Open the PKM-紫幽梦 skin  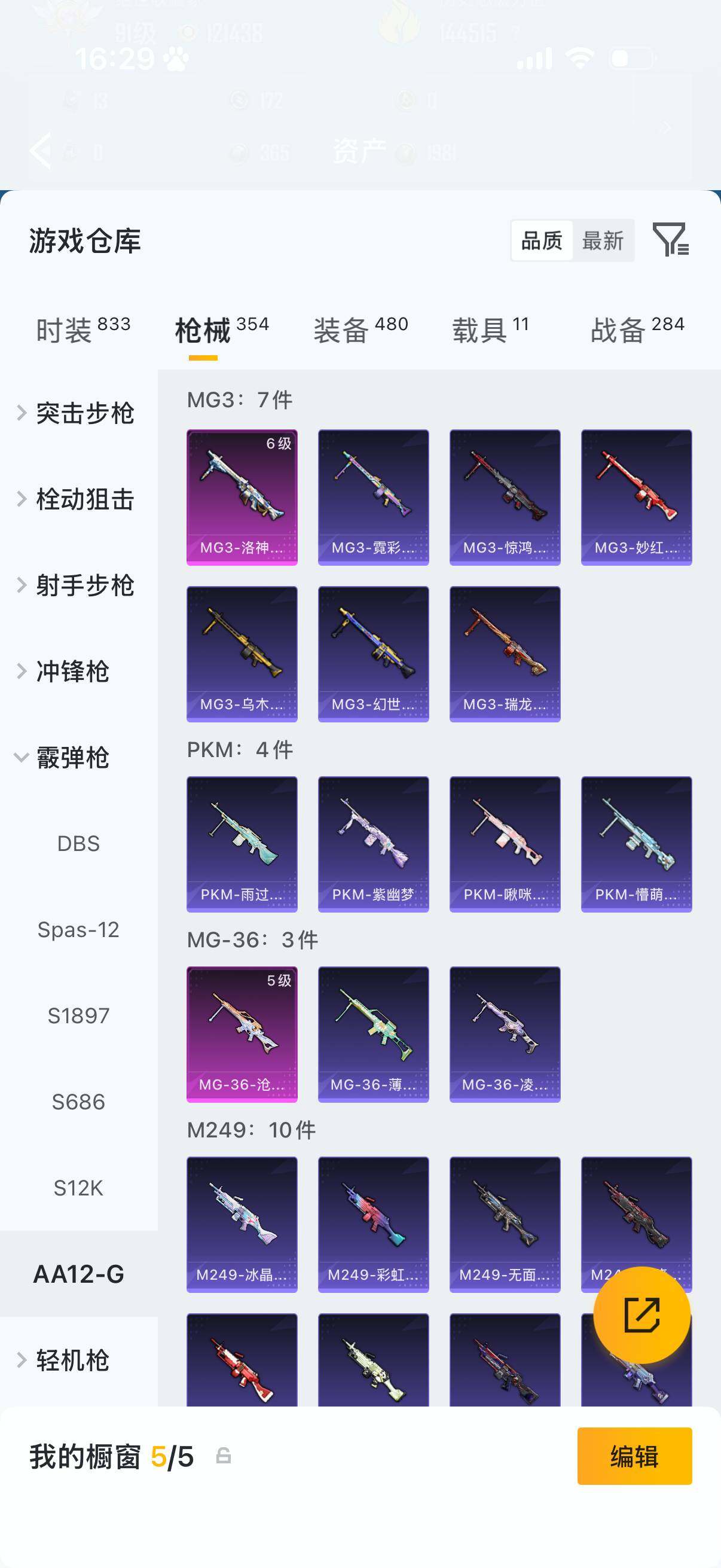coord(374,844)
